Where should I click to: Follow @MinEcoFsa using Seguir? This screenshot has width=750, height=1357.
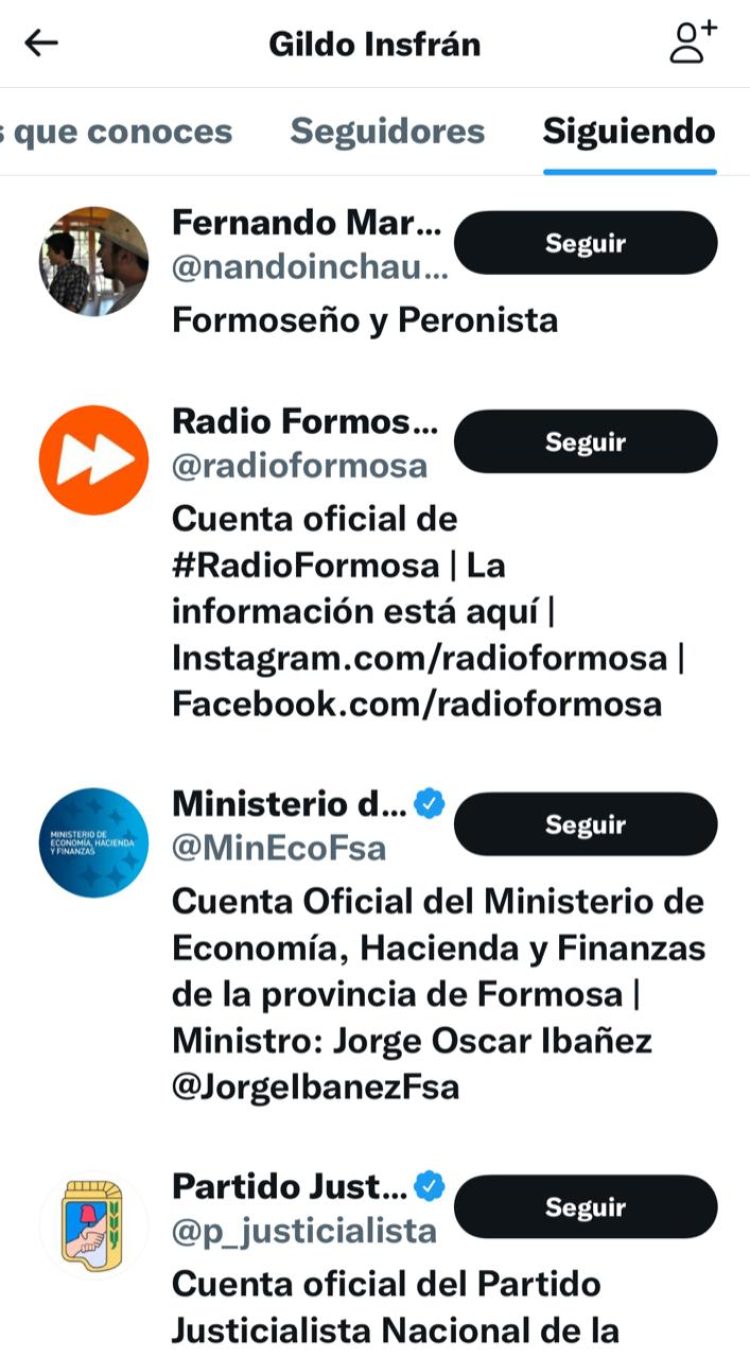pos(586,824)
